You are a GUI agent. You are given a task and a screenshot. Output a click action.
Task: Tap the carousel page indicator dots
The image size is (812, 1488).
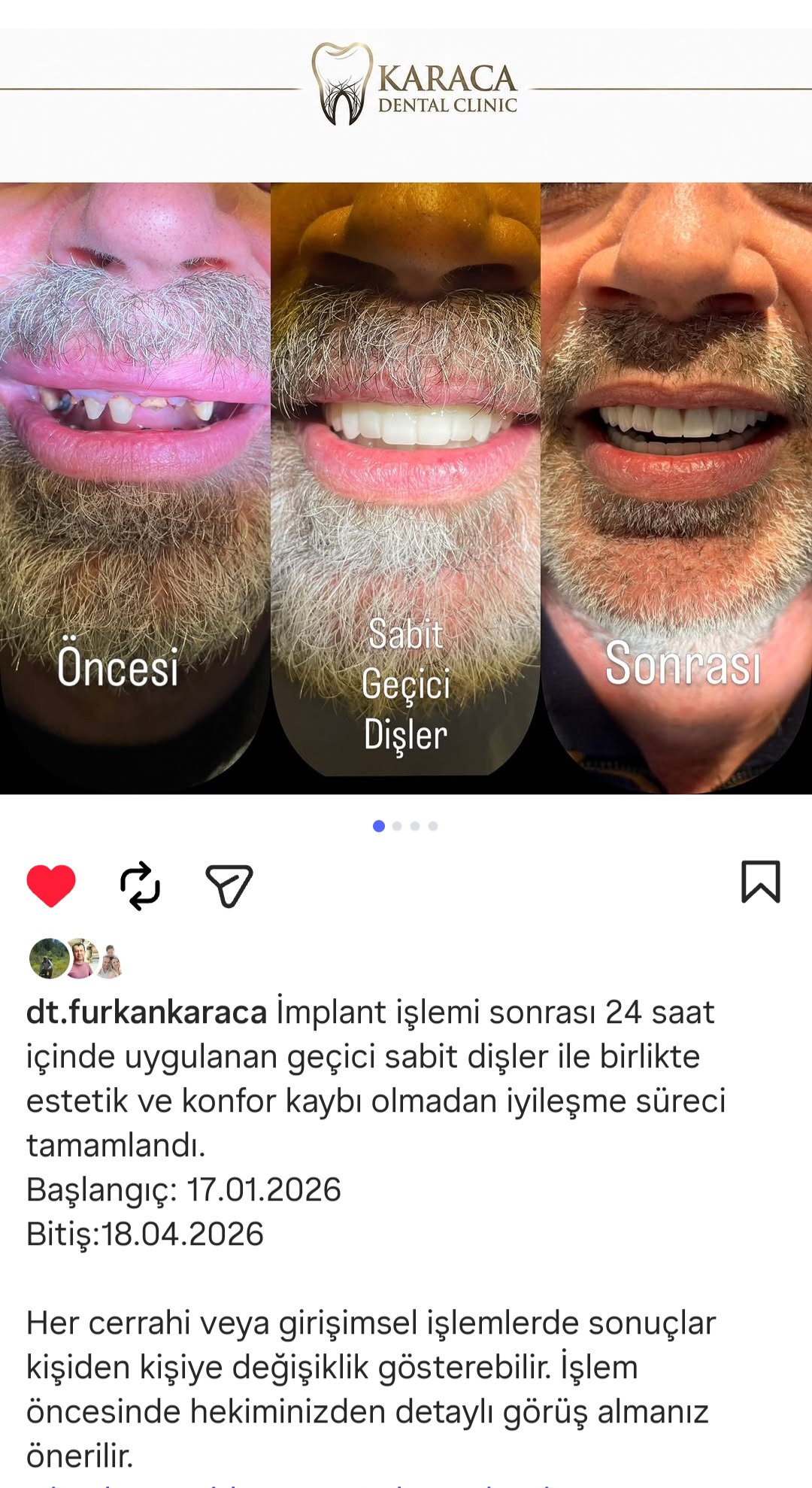click(x=406, y=826)
